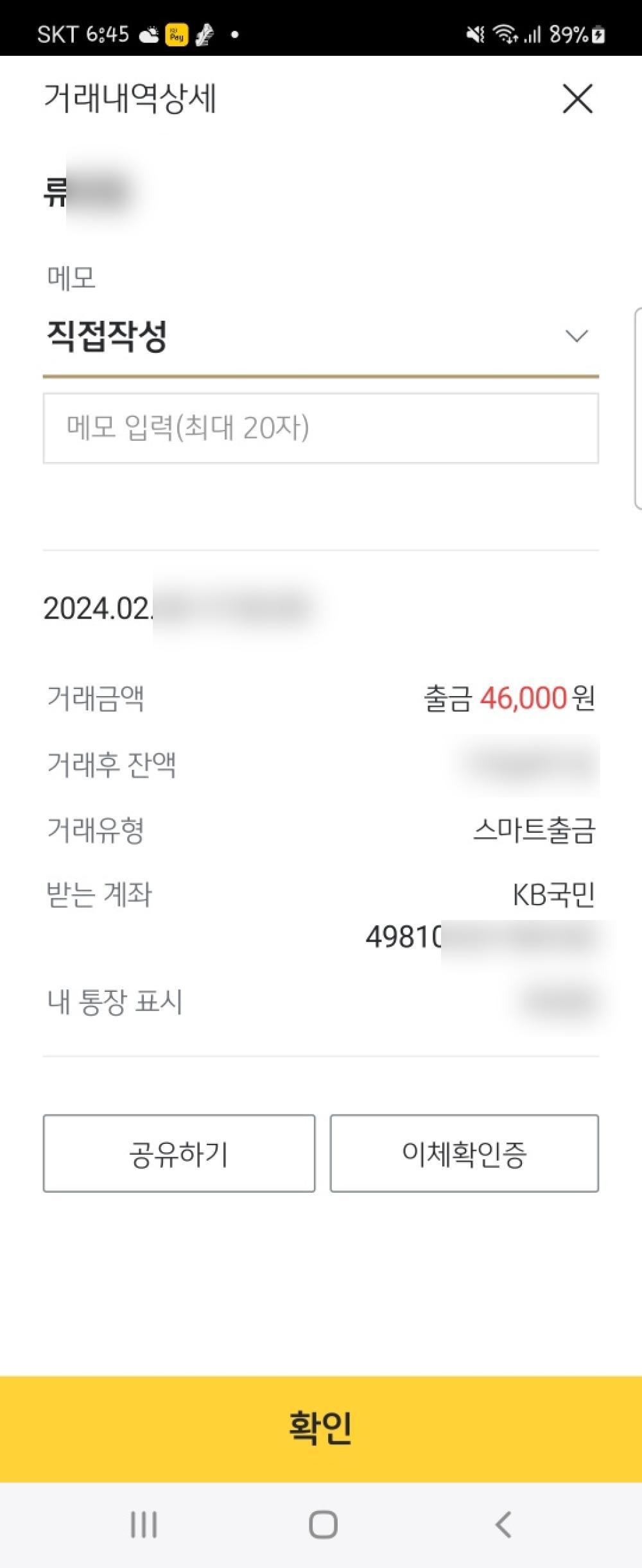Open recent apps from the navigation bar
The width and height of the screenshot is (642, 1568).
tap(144, 1524)
